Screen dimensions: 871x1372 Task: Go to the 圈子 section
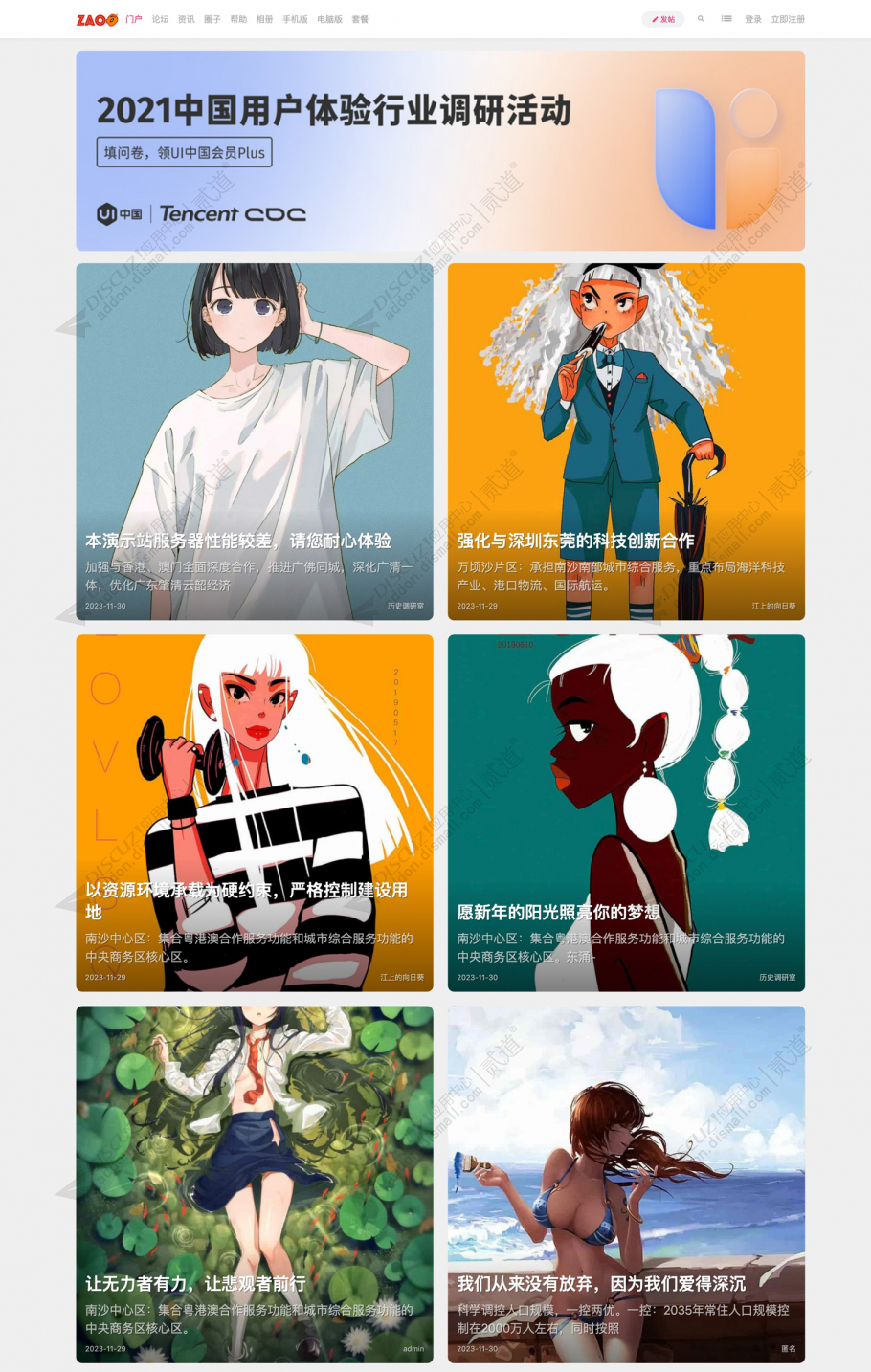(x=212, y=19)
